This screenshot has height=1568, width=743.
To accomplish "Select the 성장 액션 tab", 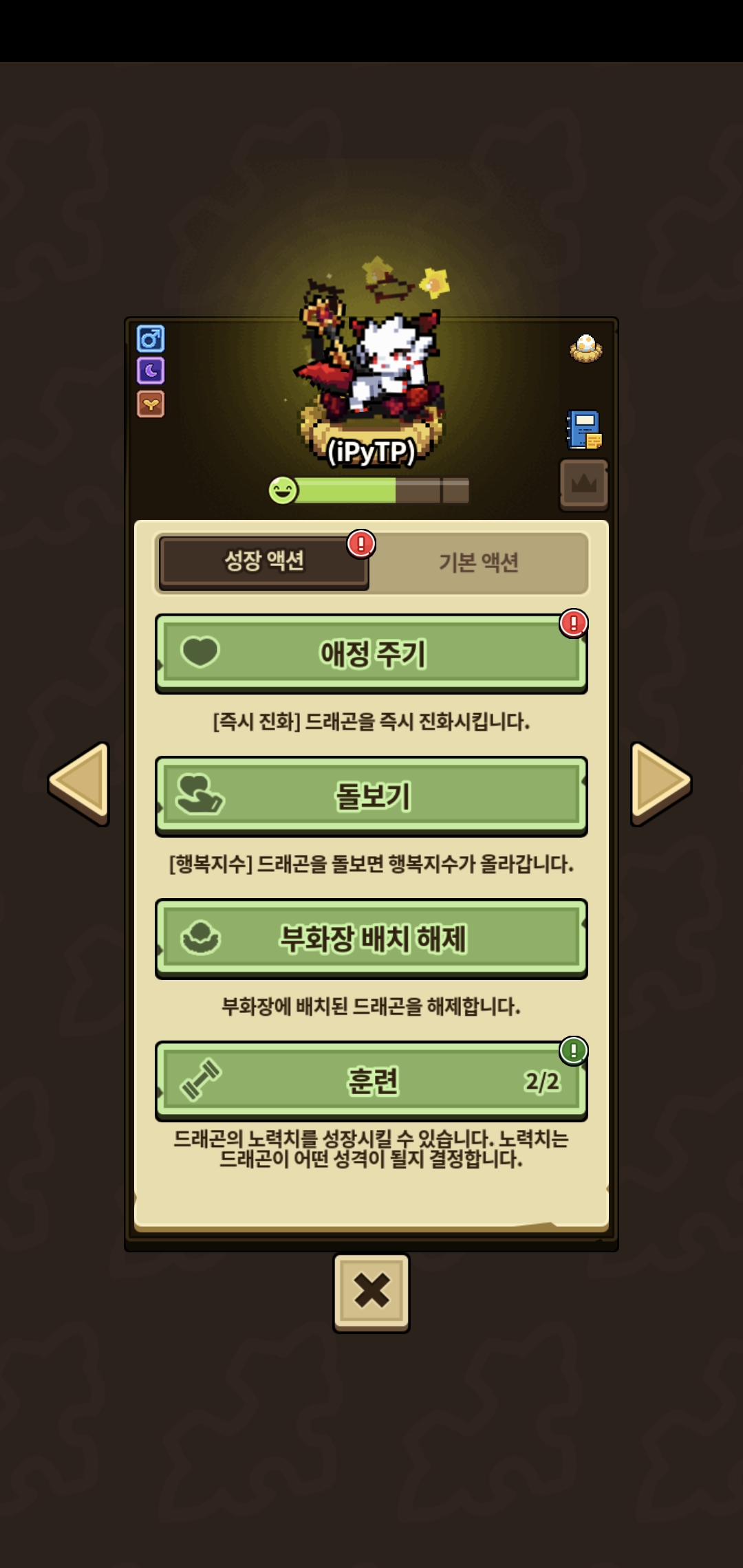I will (264, 561).
